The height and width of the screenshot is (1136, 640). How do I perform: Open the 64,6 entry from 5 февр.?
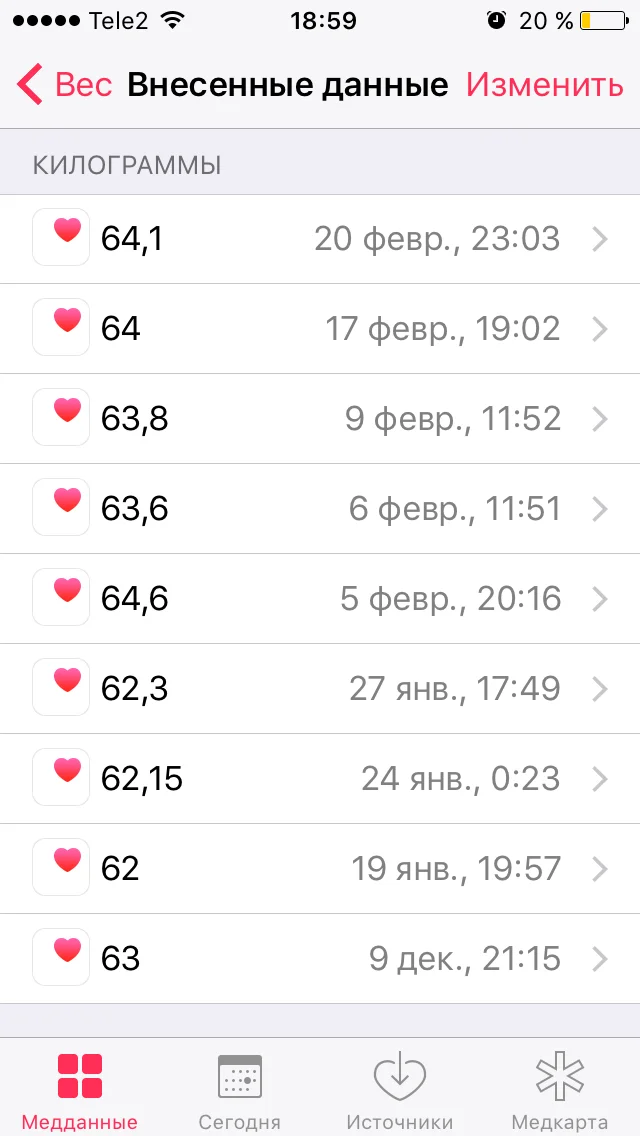[x=320, y=599]
